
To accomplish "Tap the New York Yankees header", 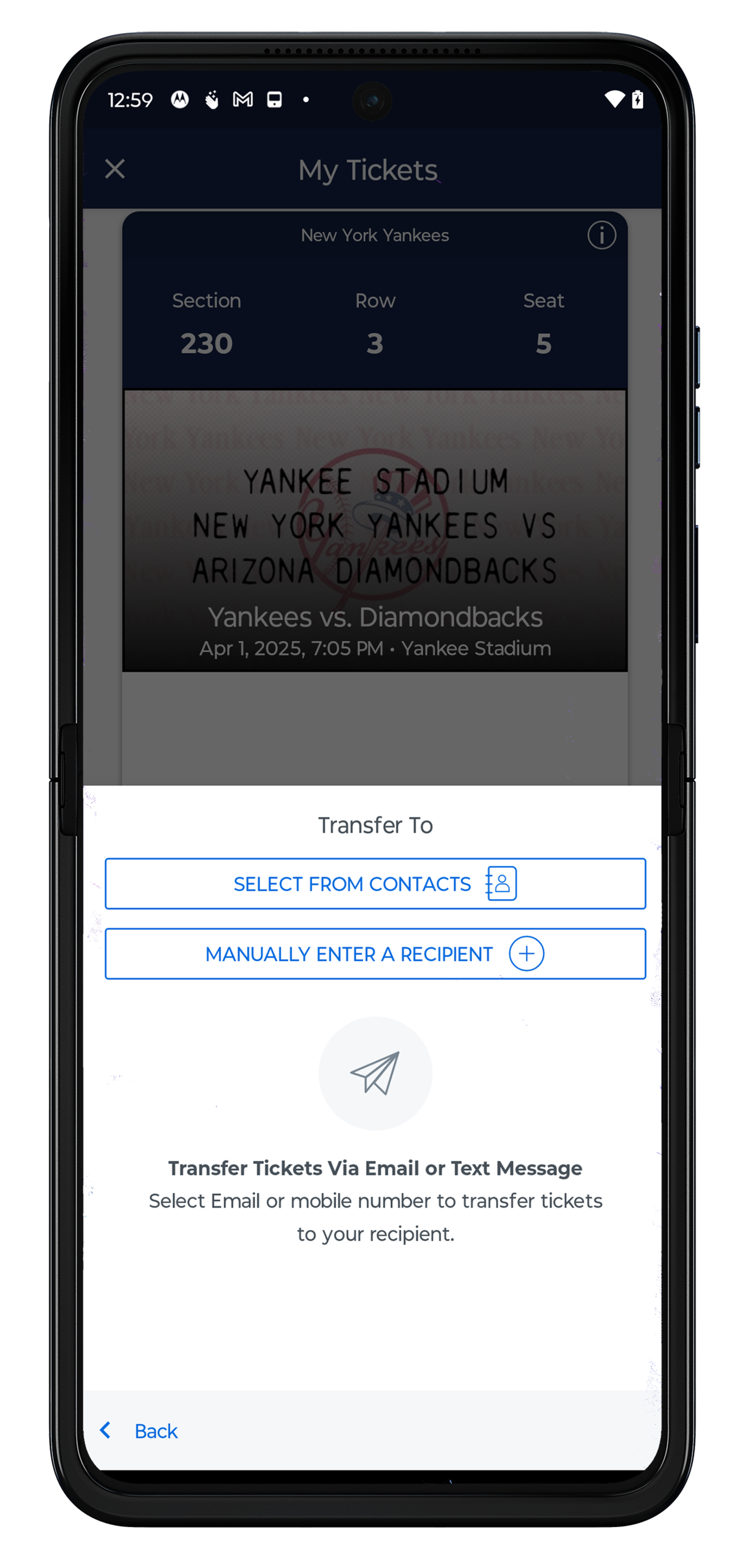I will [x=375, y=235].
